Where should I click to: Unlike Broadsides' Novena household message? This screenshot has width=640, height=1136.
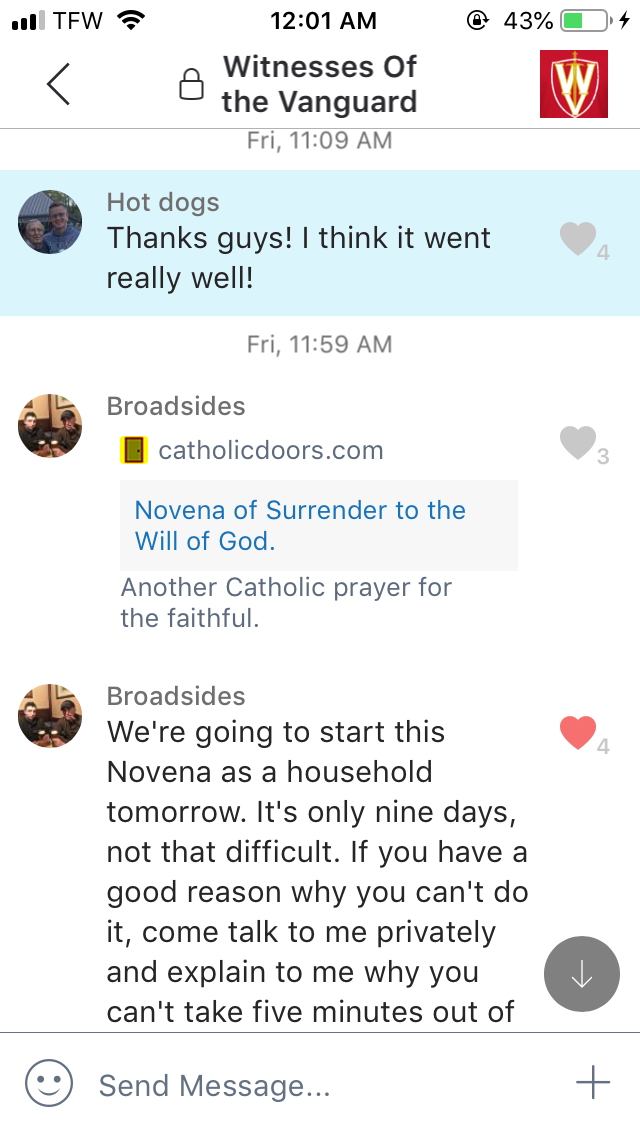pyautogui.click(x=577, y=733)
